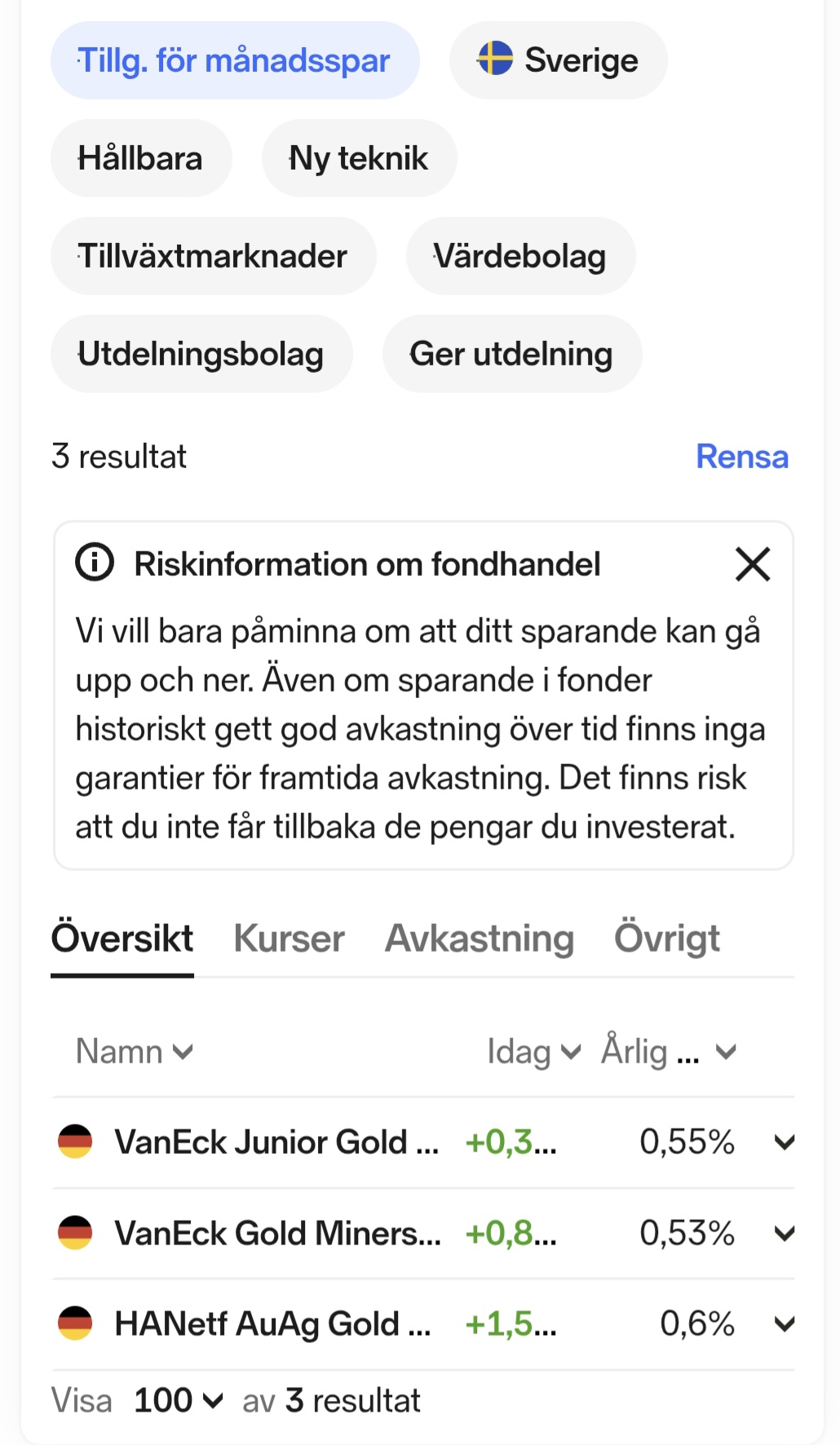
Task: Switch to the Kurser tab
Action: tap(289, 939)
